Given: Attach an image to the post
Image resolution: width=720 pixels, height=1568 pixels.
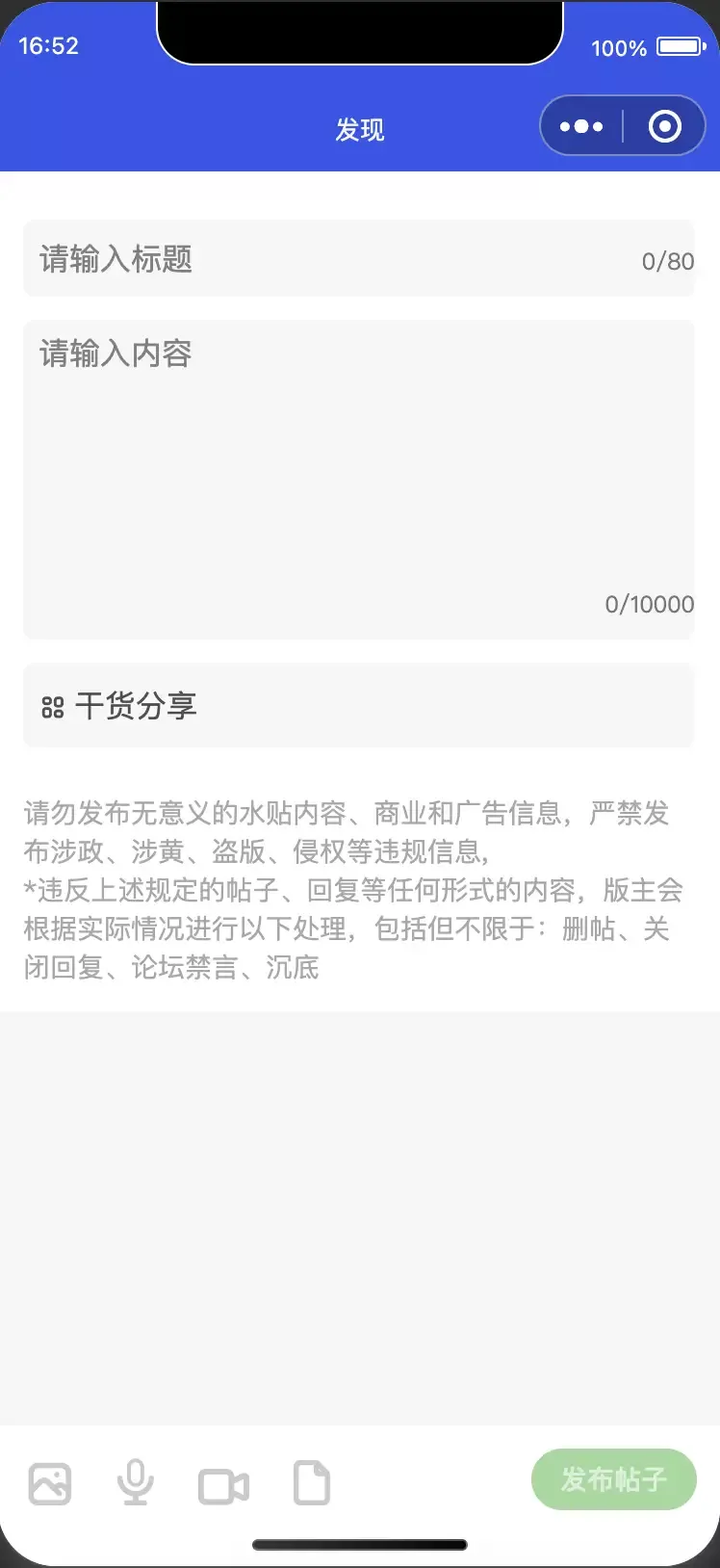Looking at the screenshot, I should tap(50, 1483).
